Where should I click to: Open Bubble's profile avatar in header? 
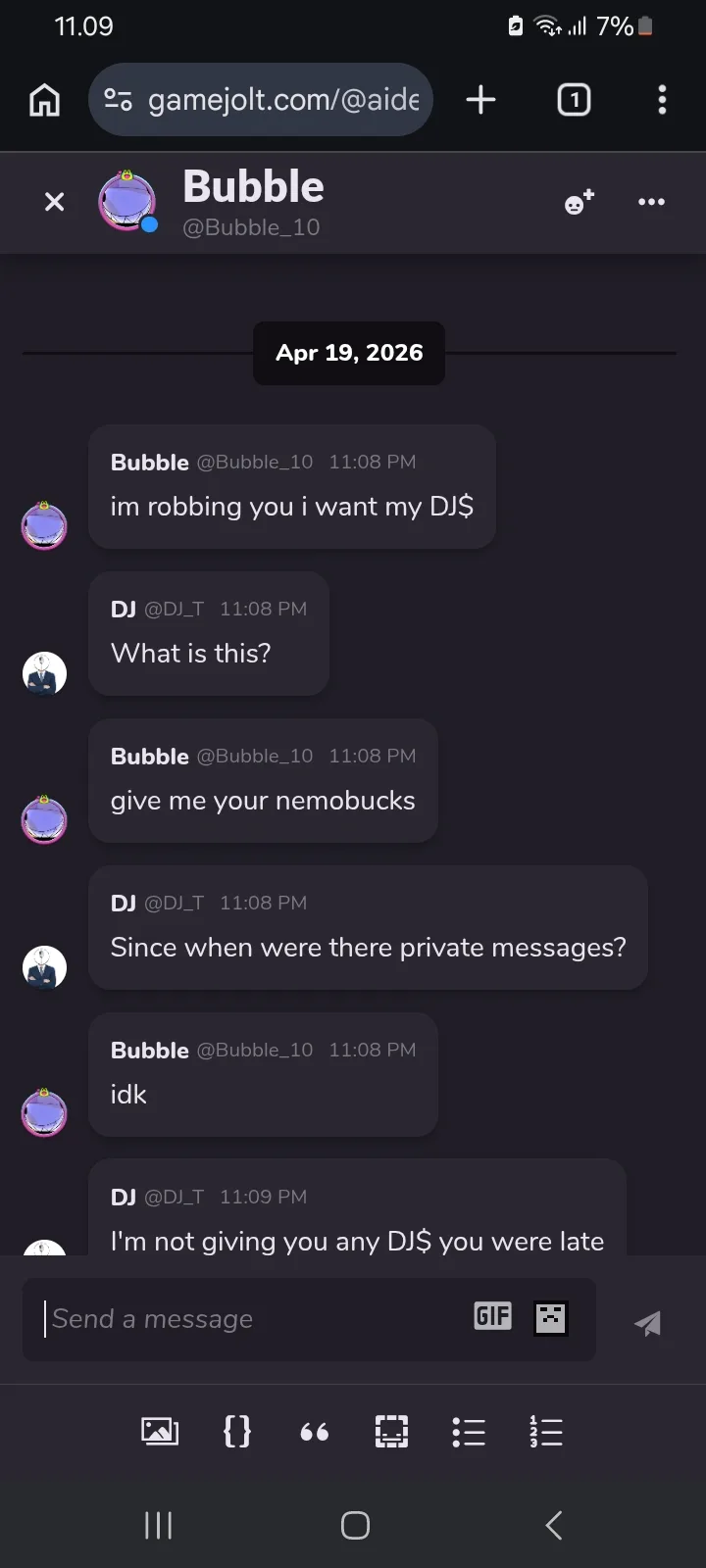click(127, 202)
